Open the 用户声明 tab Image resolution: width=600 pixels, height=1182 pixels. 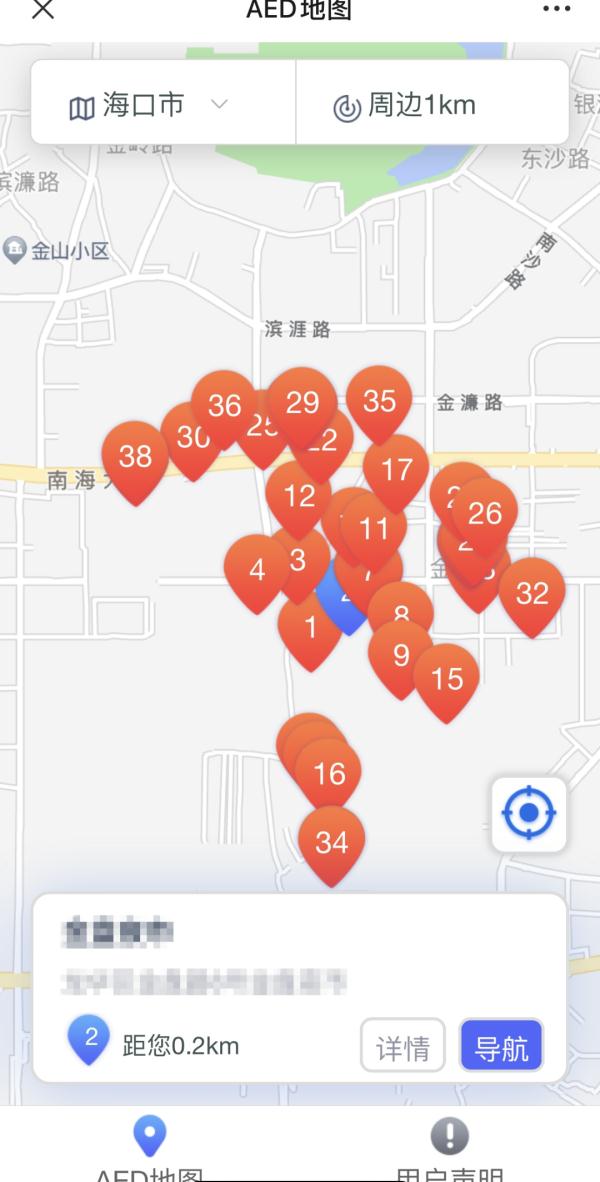point(449,1150)
